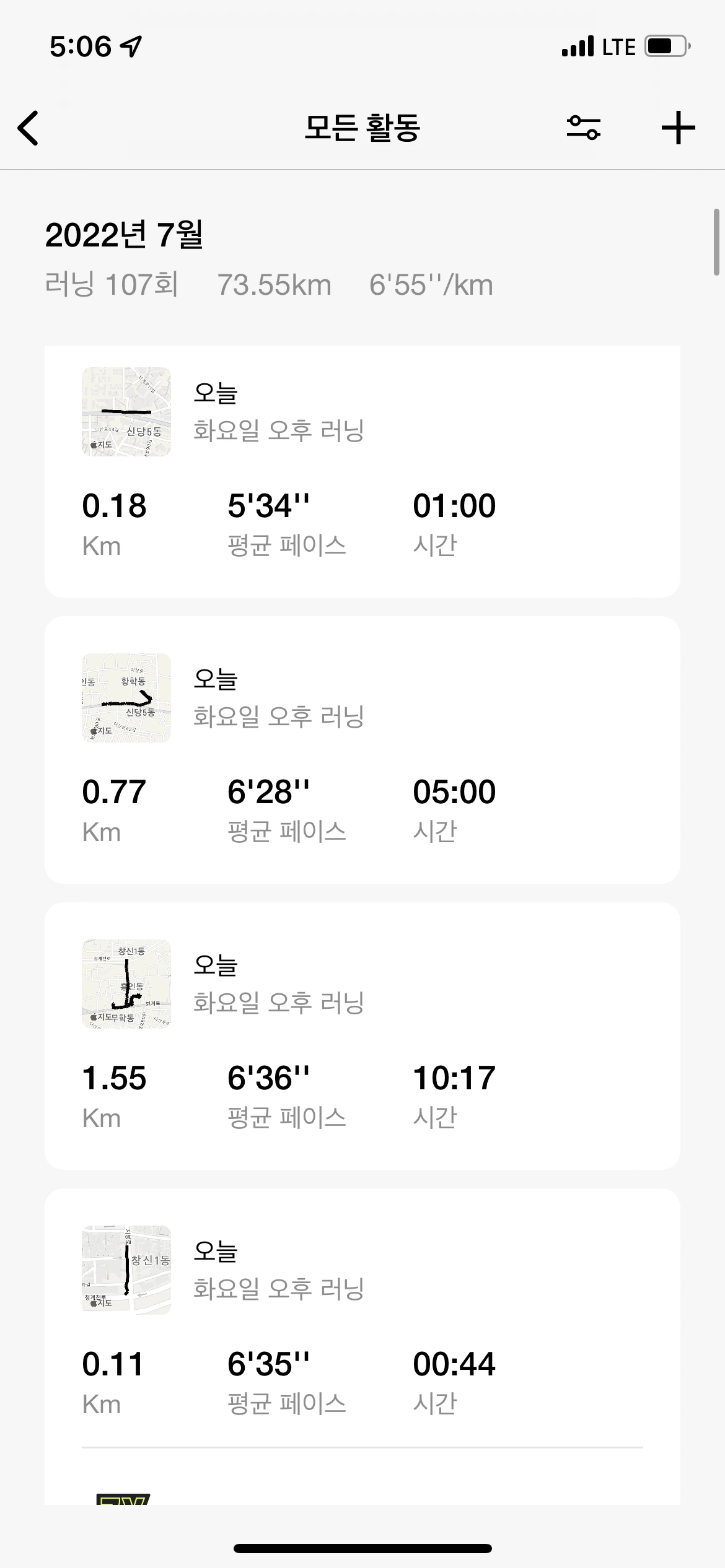725x1568 pixels.
Task: Open the 1.55 Km run card
Action: (362, 1035)
